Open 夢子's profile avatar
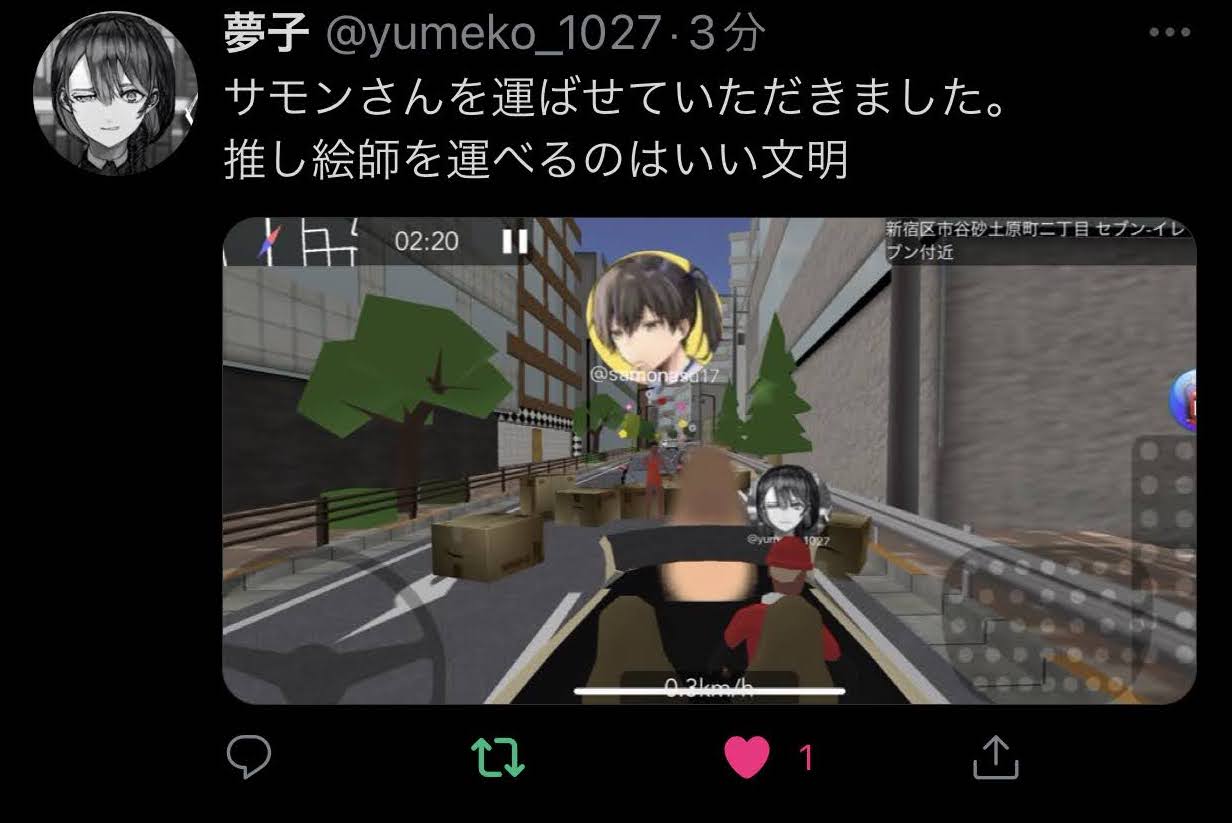 [x=116, y=94]
